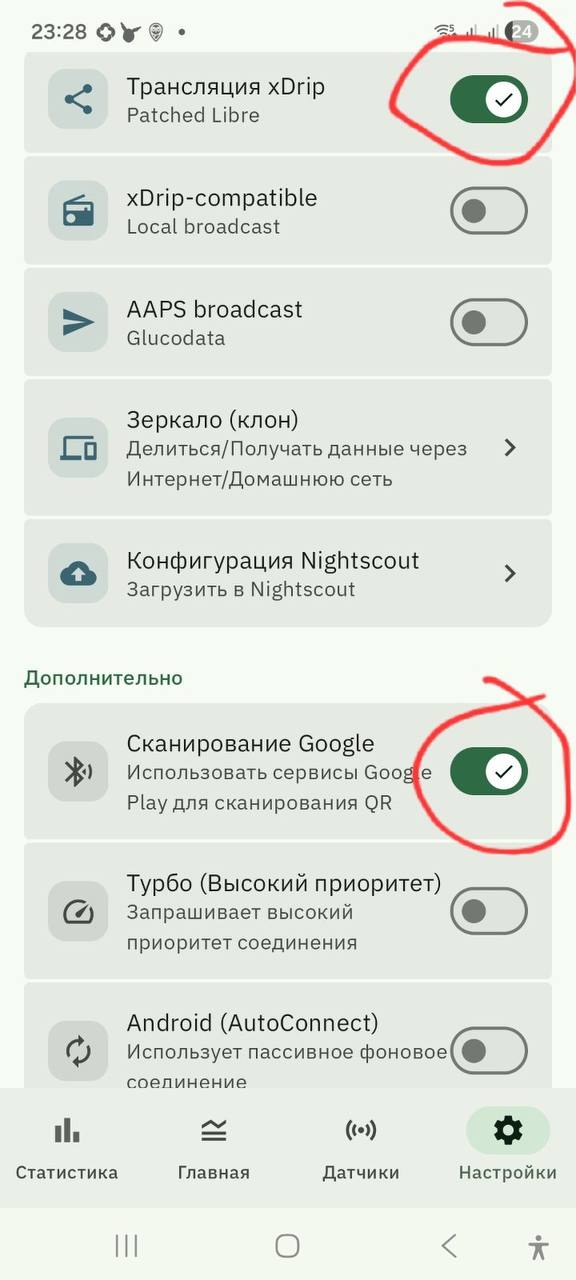Tap the system back button
576x1280 pixels.
pyautogui.click(x=449, y=1245)
